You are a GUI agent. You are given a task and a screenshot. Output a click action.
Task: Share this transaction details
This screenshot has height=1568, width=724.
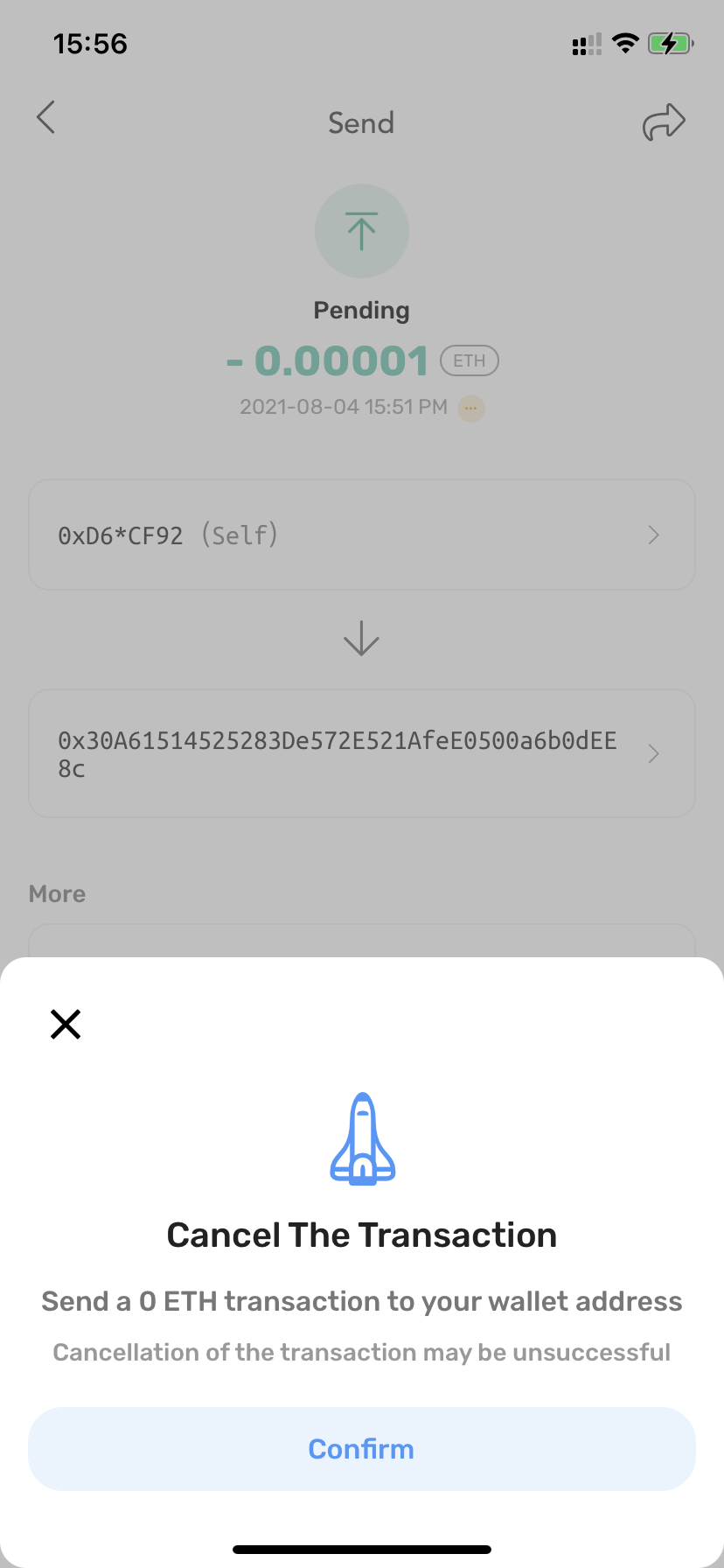(x=664, y=122)
